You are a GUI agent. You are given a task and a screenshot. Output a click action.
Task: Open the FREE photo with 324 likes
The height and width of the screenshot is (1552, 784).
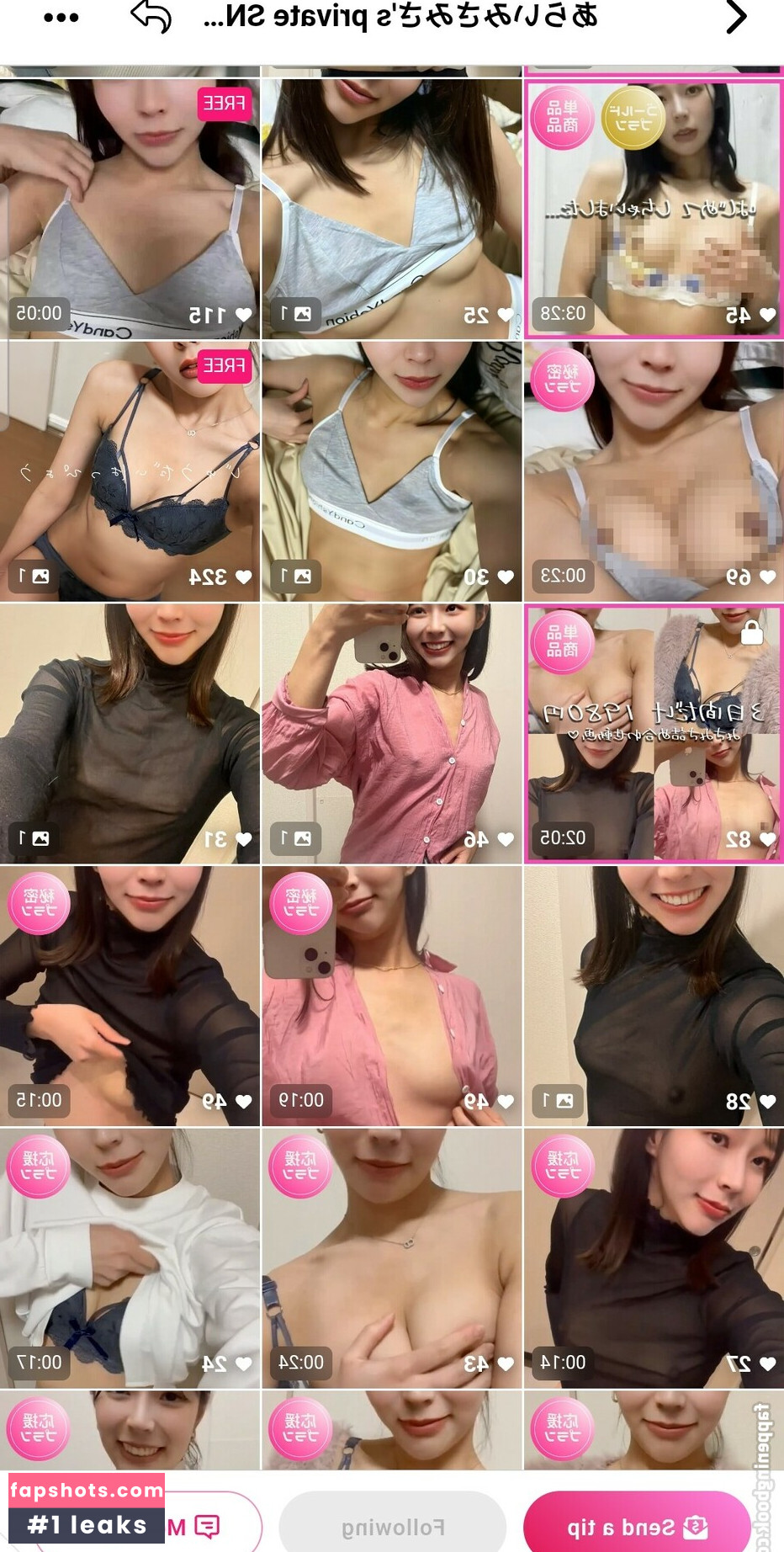[130, 471]
